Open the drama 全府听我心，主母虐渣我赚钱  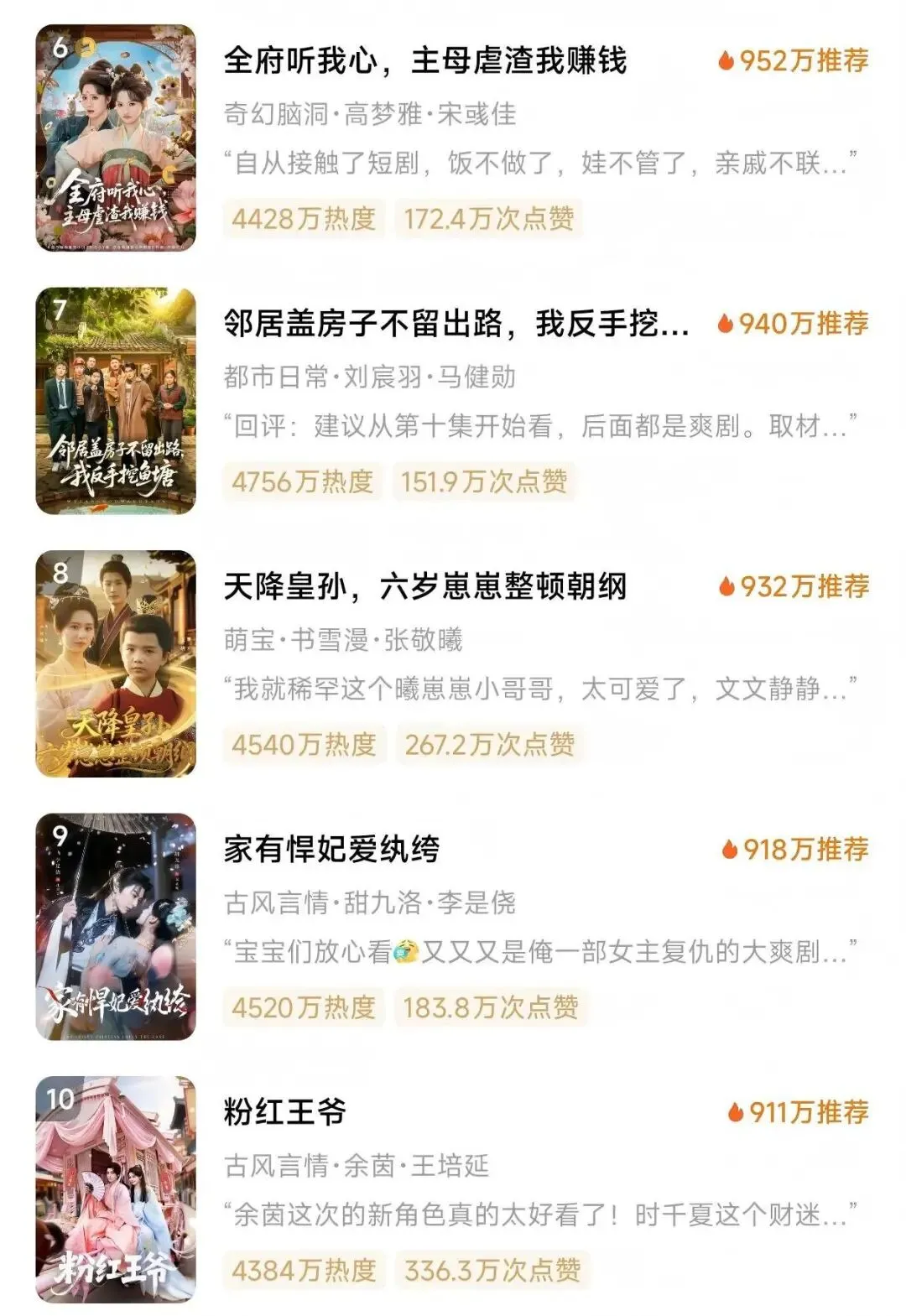pyautogui.click(x=424, y=61)
